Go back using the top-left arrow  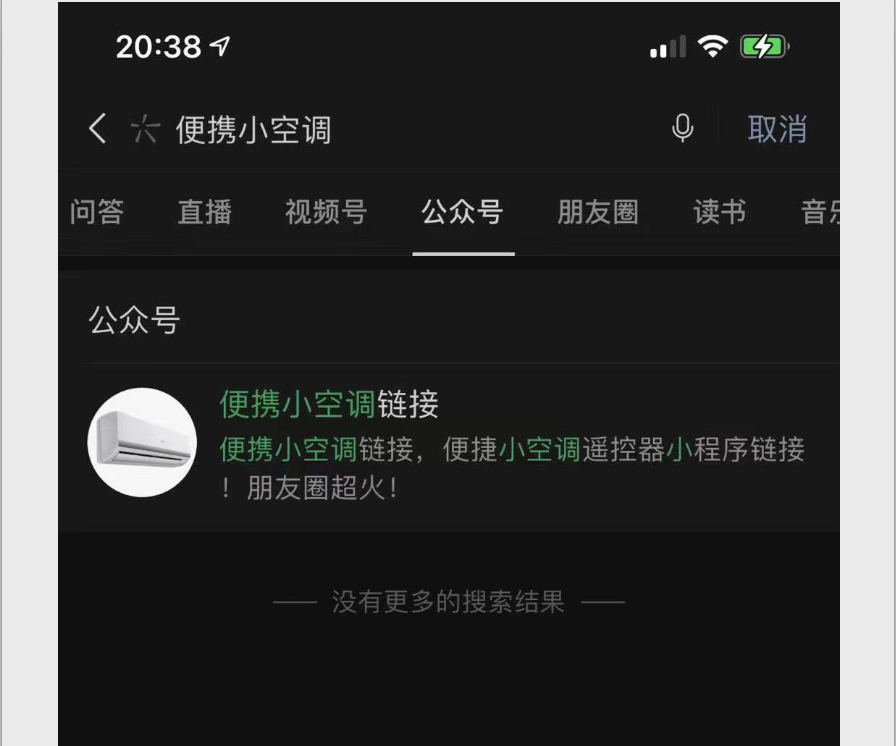pyautogui.click(x=97, y=129)
